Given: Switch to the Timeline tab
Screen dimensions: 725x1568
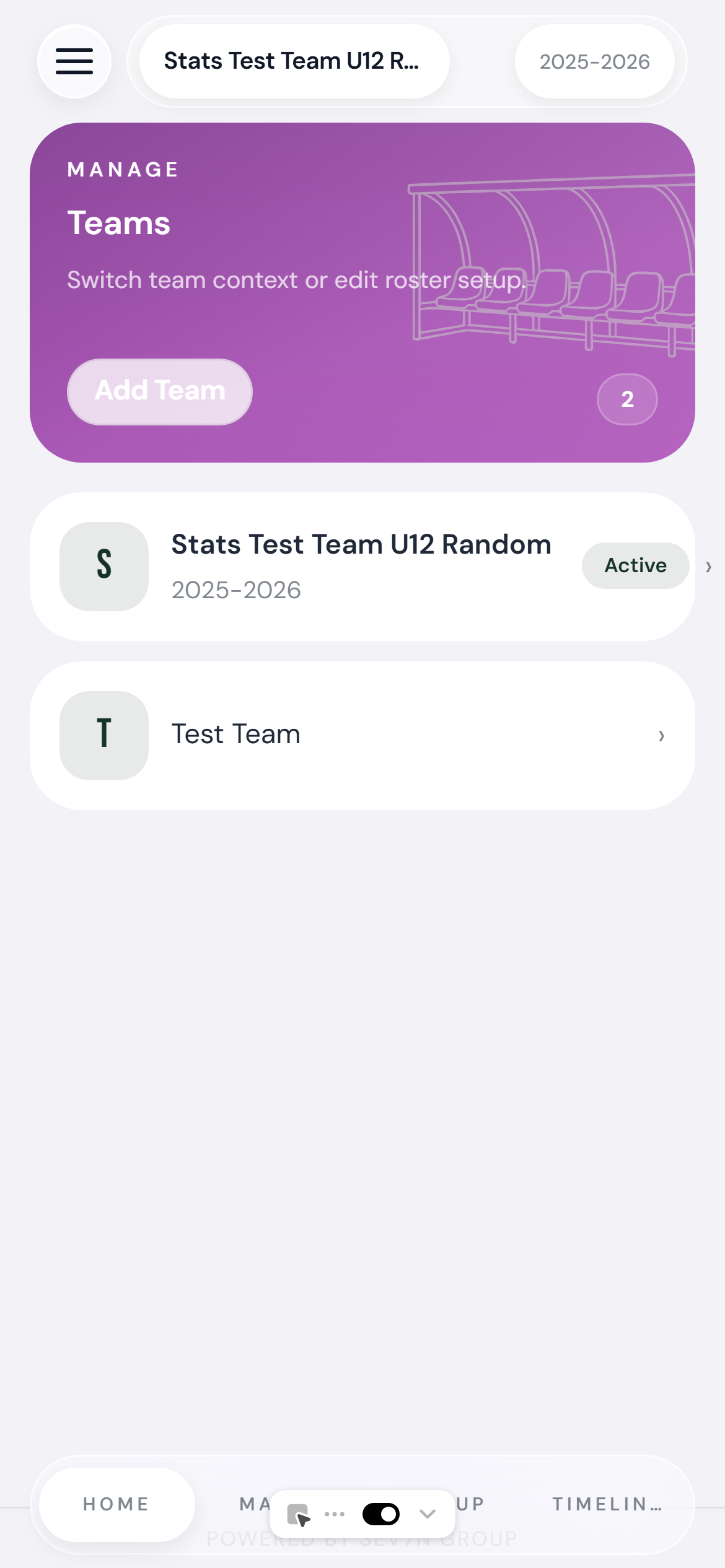Looking at the screenshot, I should point(606,1504).
